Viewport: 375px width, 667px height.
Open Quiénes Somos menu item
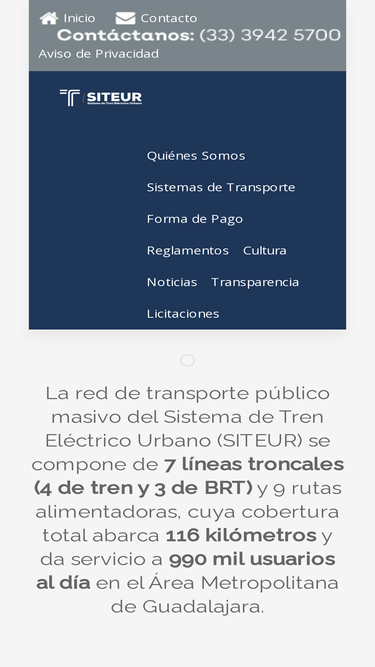[196, 156]
